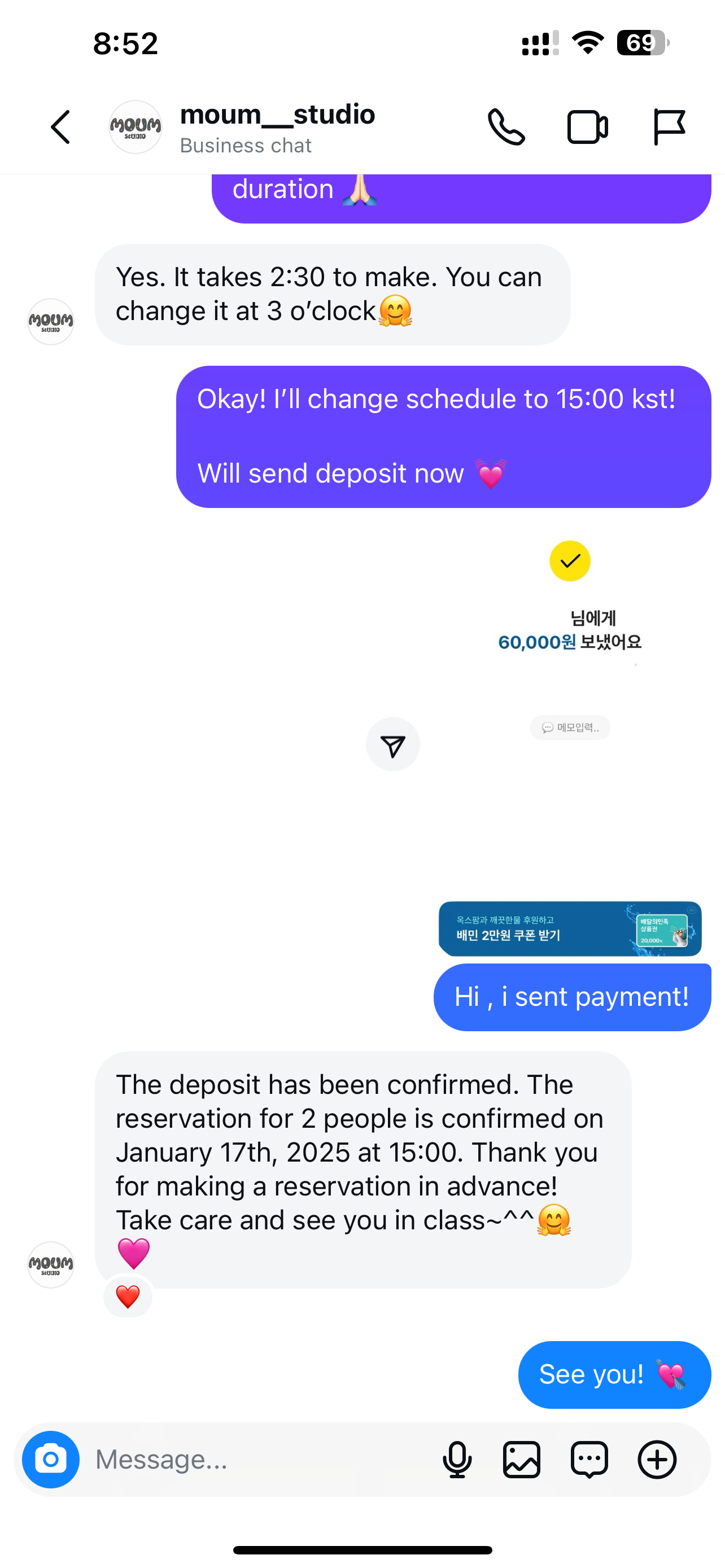Go back to the message list

coord(60,127)
